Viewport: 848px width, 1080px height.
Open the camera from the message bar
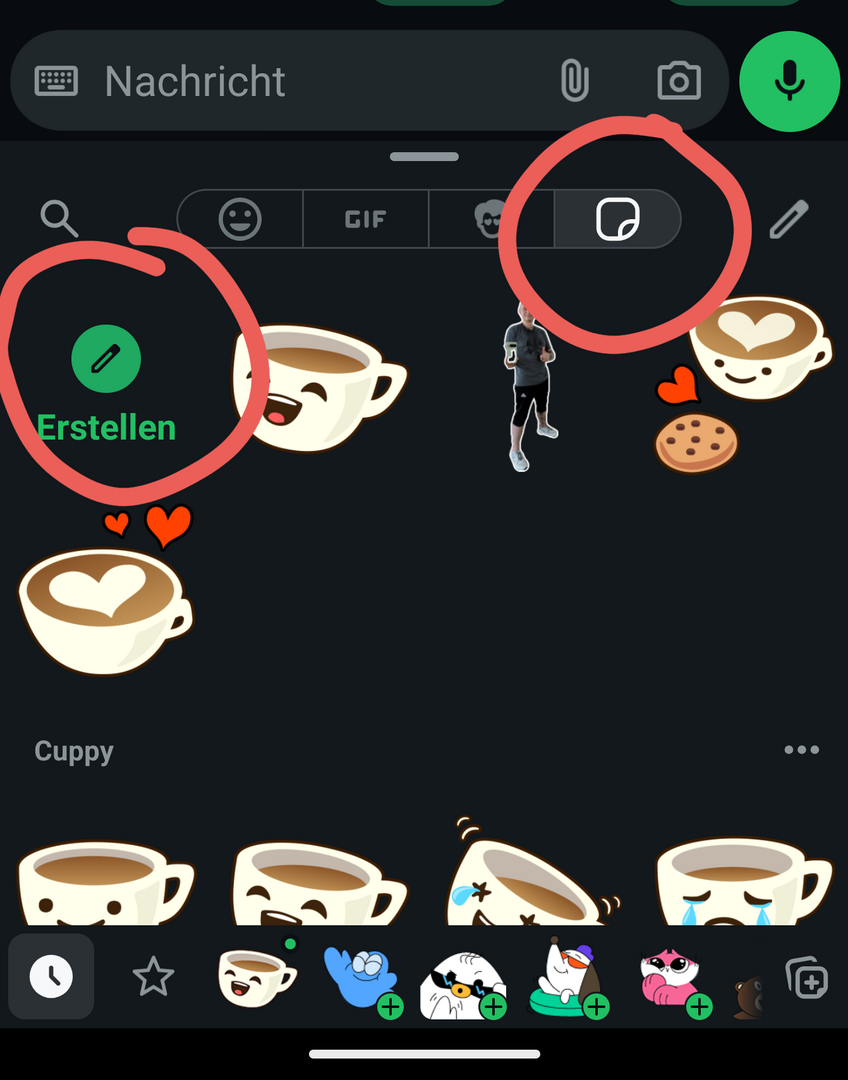coord(679,81)
